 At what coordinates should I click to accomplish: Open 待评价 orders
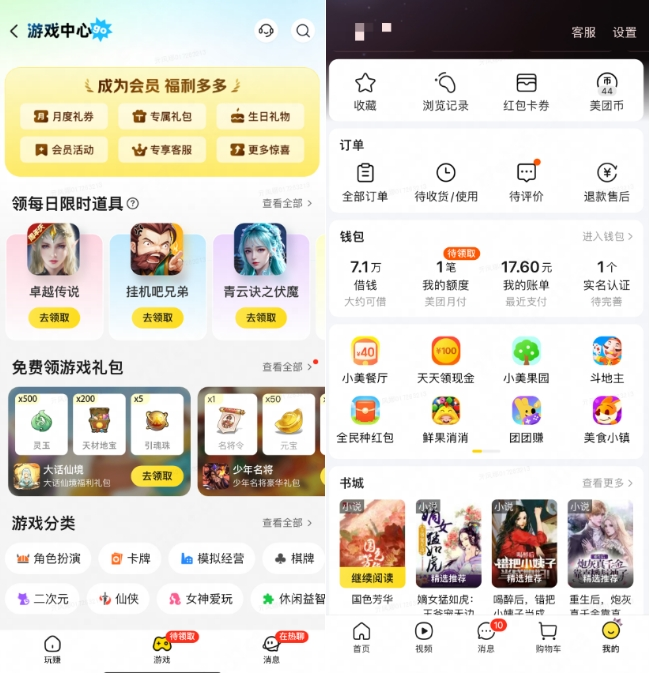pos(526,181)
